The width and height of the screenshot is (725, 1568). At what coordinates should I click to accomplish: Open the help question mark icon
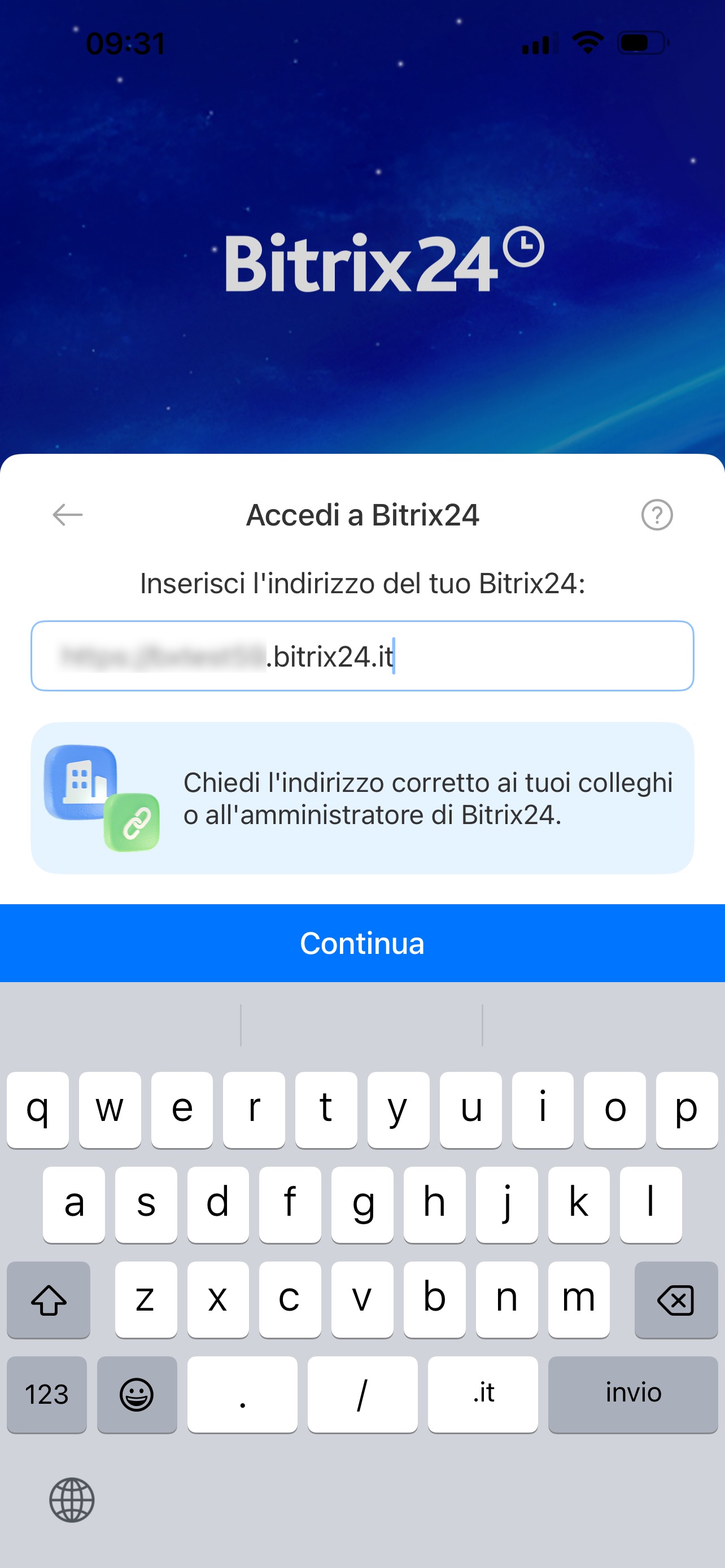point(657,515)
